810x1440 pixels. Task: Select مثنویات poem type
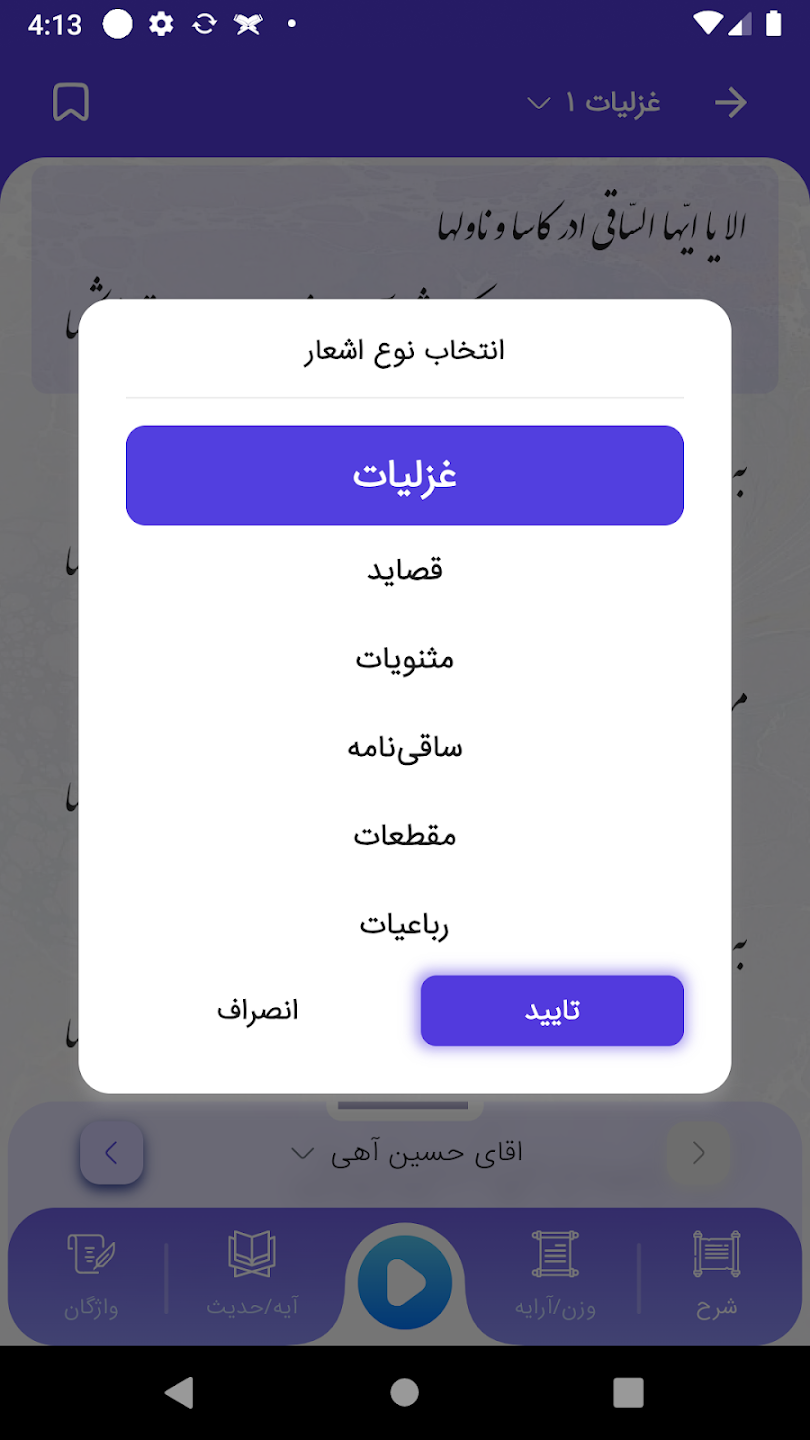[404, 658]
